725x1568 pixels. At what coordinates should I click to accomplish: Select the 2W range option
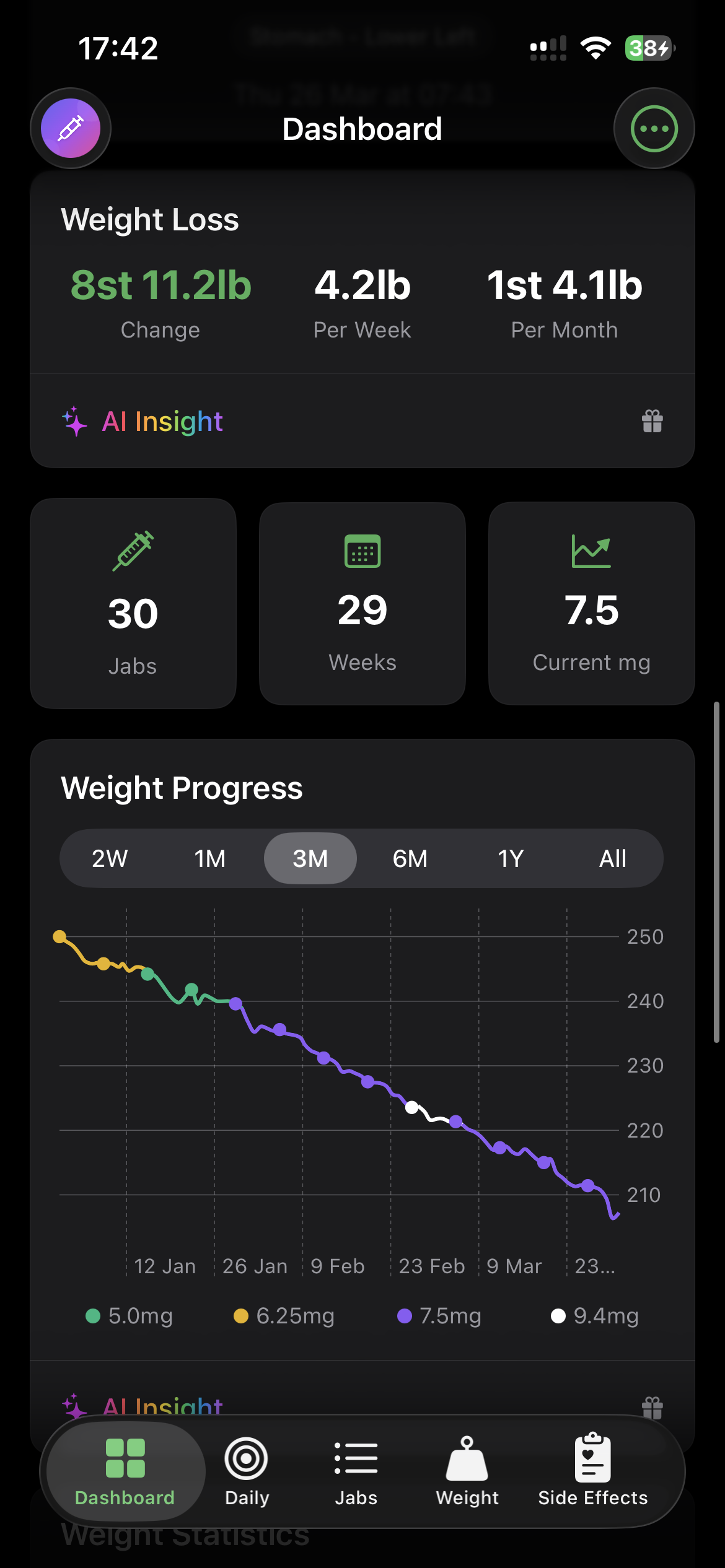[110, 858]
